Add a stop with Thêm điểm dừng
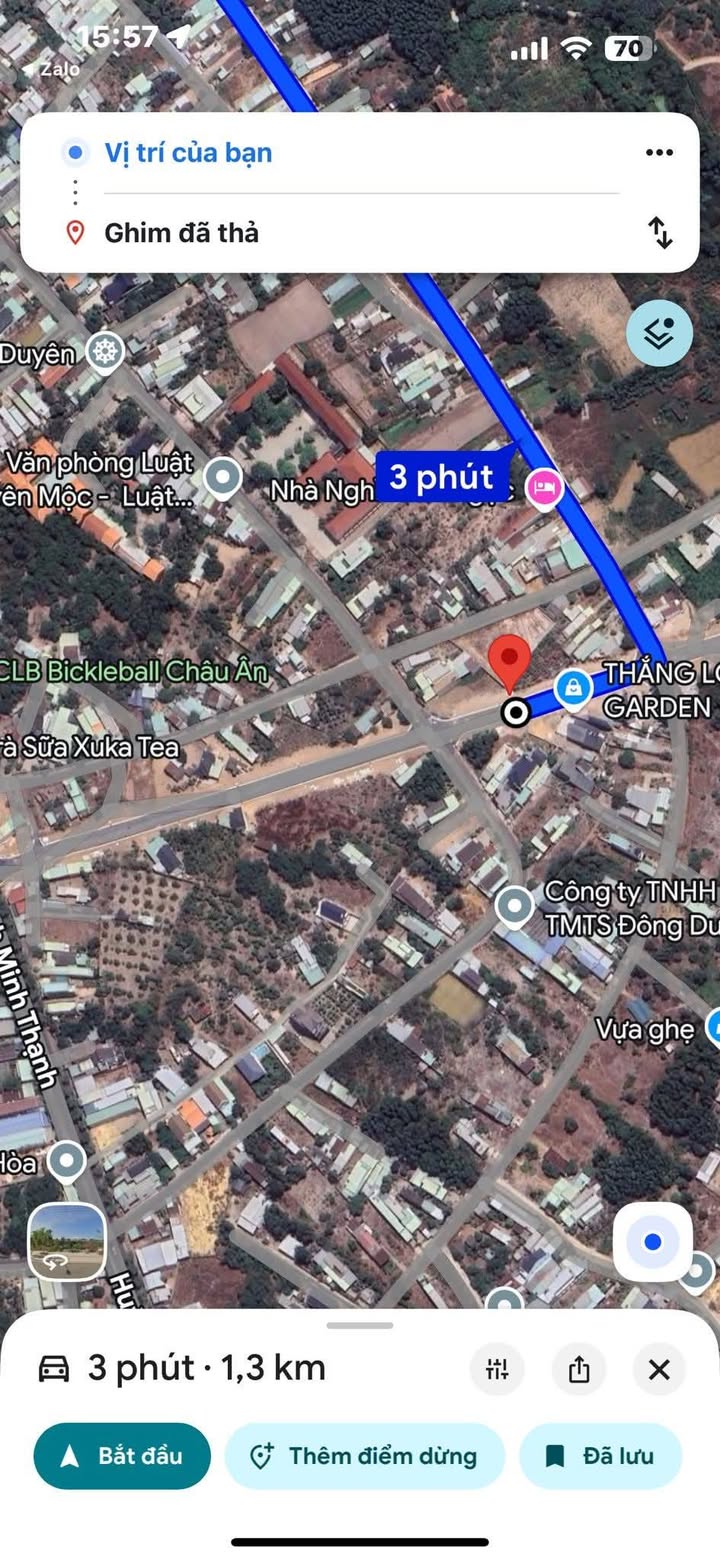 [x=364, y=1456]
